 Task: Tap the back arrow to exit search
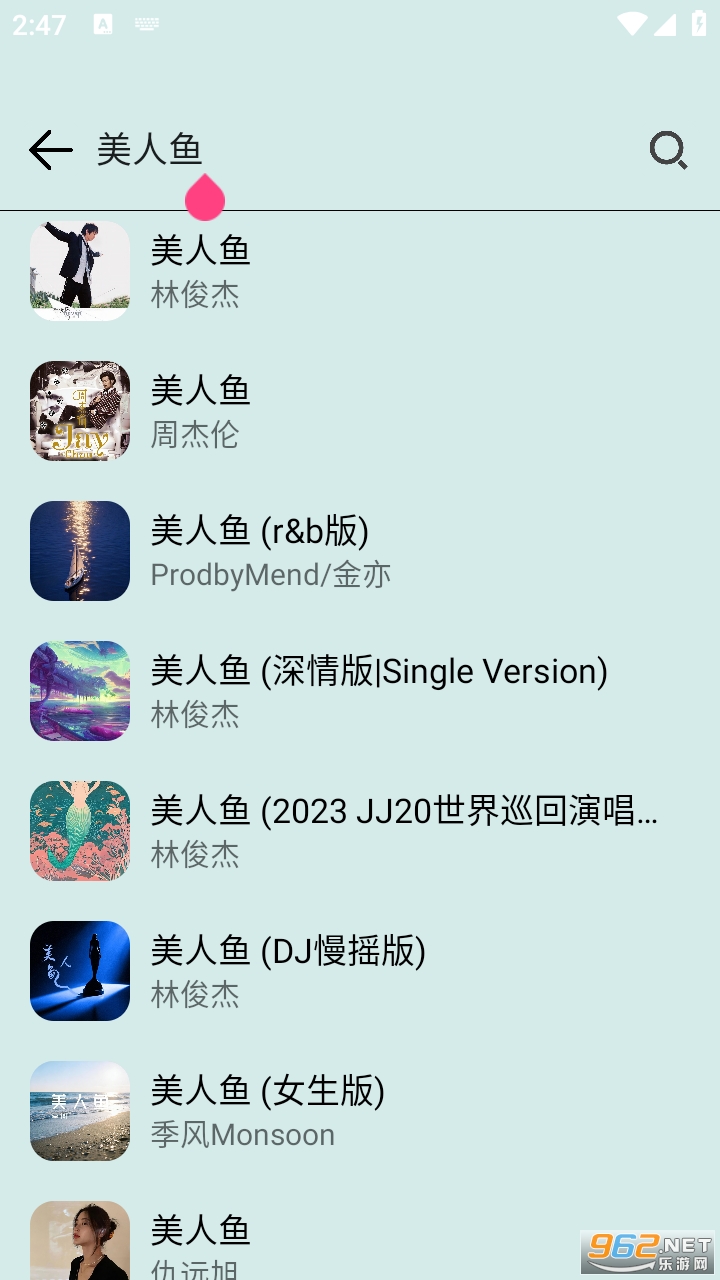[x=49, y=150]
